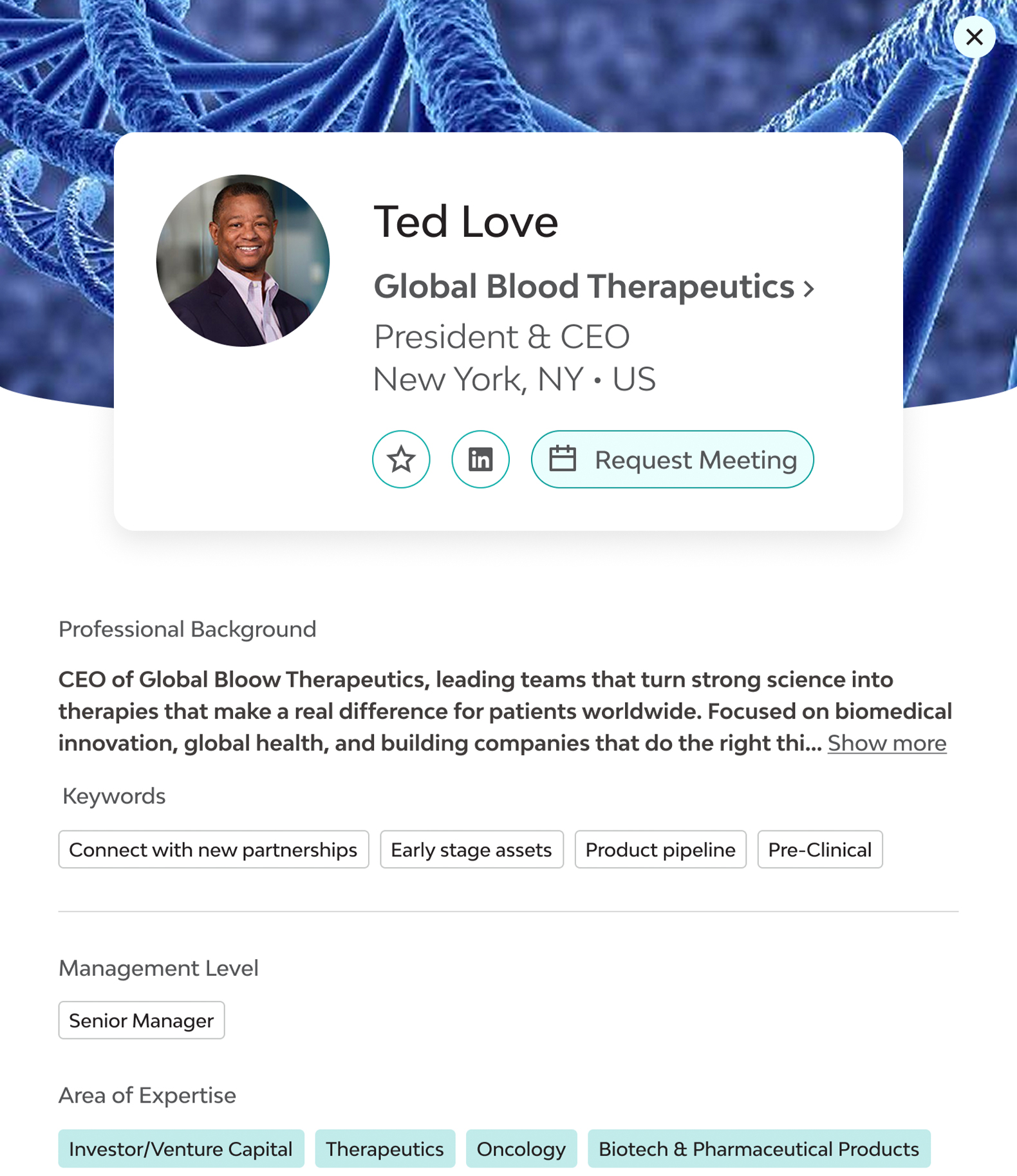
Task: Click the 'Therapeutics' expertise chip
Action: (x=384, y=1148)
